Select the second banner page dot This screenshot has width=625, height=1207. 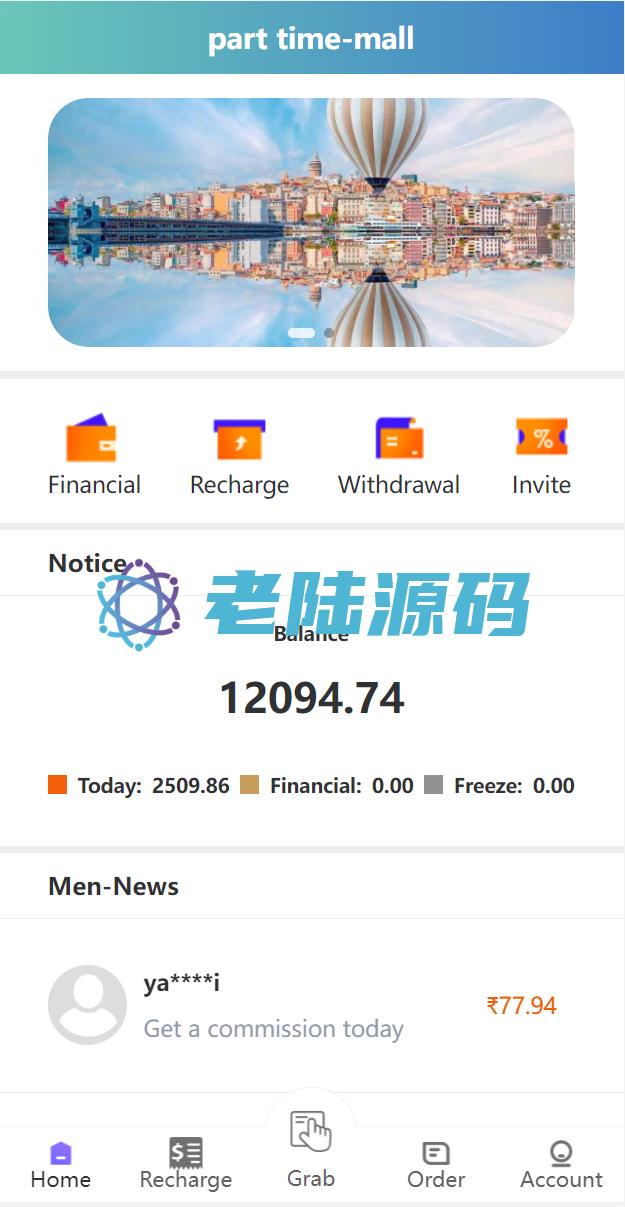[329, 333]
